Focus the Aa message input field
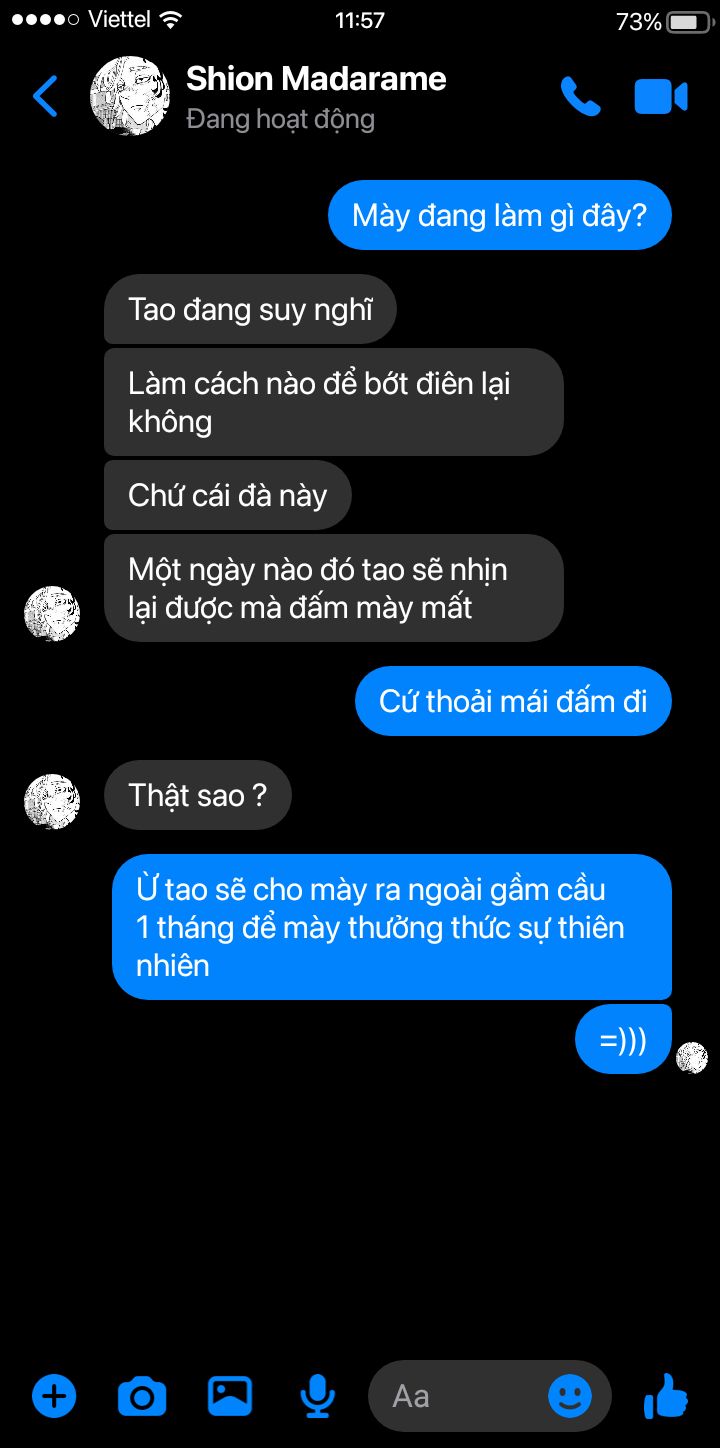720x1448 pixels. tap(456, 1396)
